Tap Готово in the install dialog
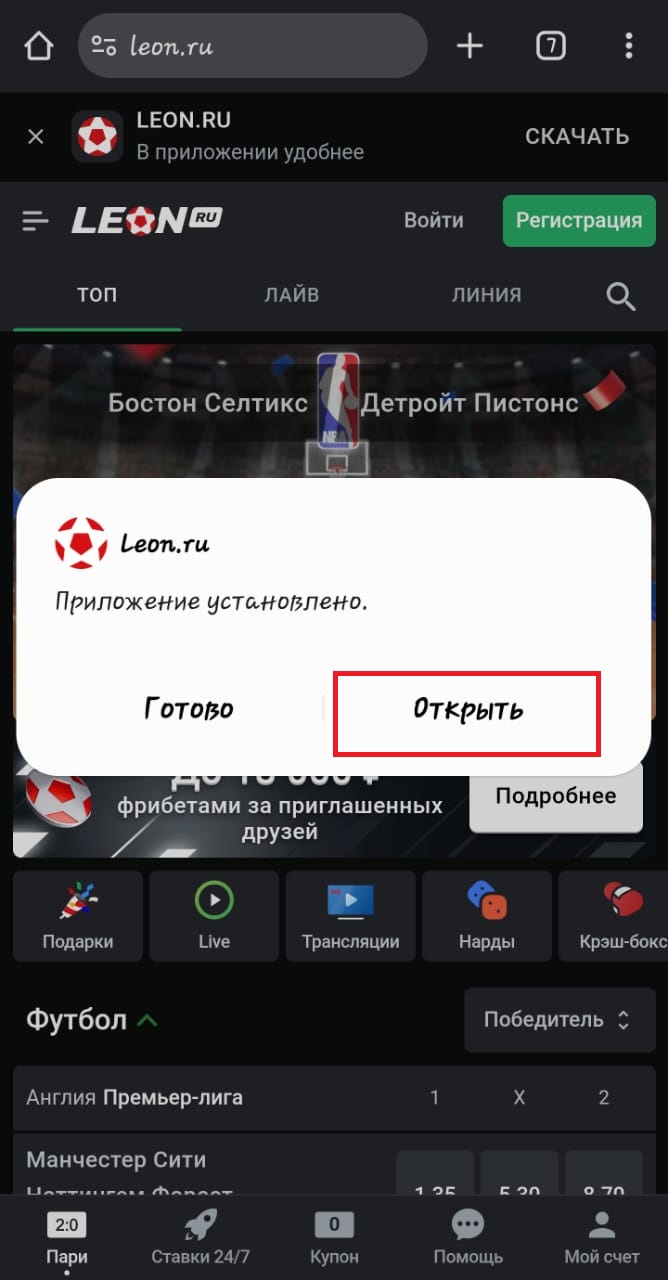668x1280 pixels. tap(188, 709)
